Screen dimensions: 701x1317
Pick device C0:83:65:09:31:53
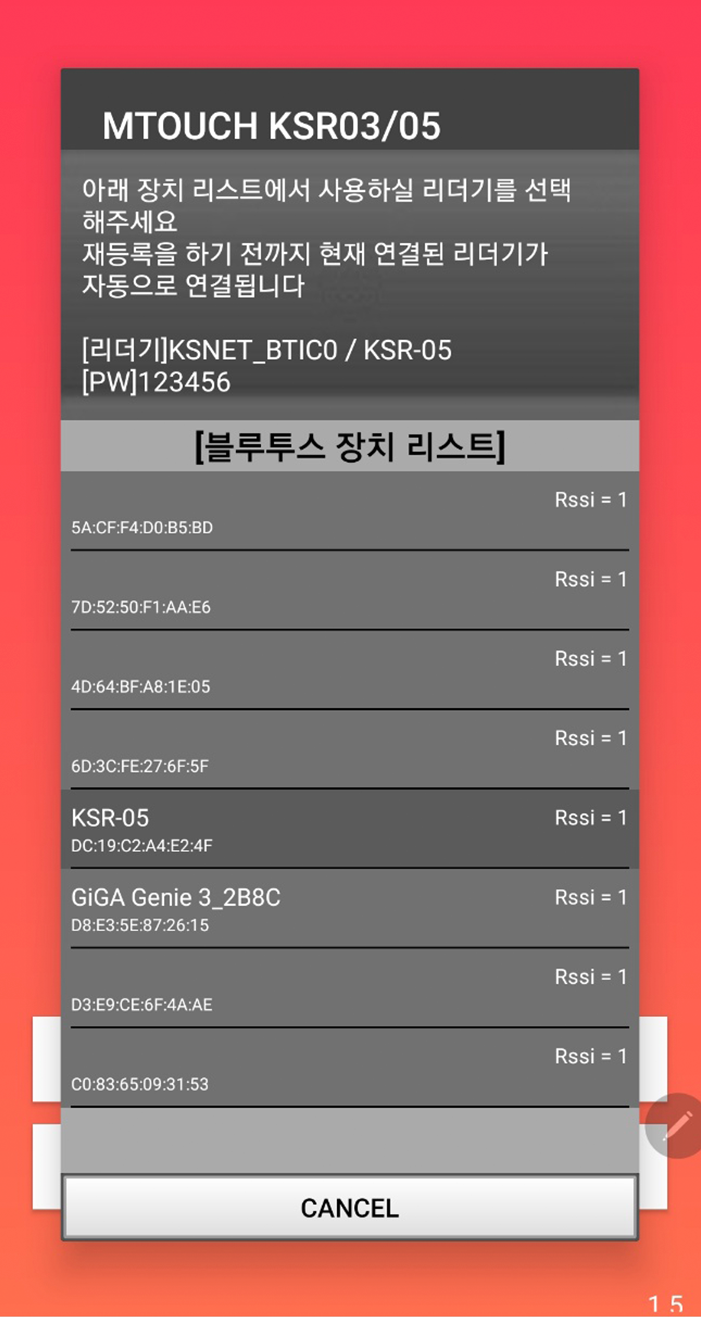tap(349, 1069)
